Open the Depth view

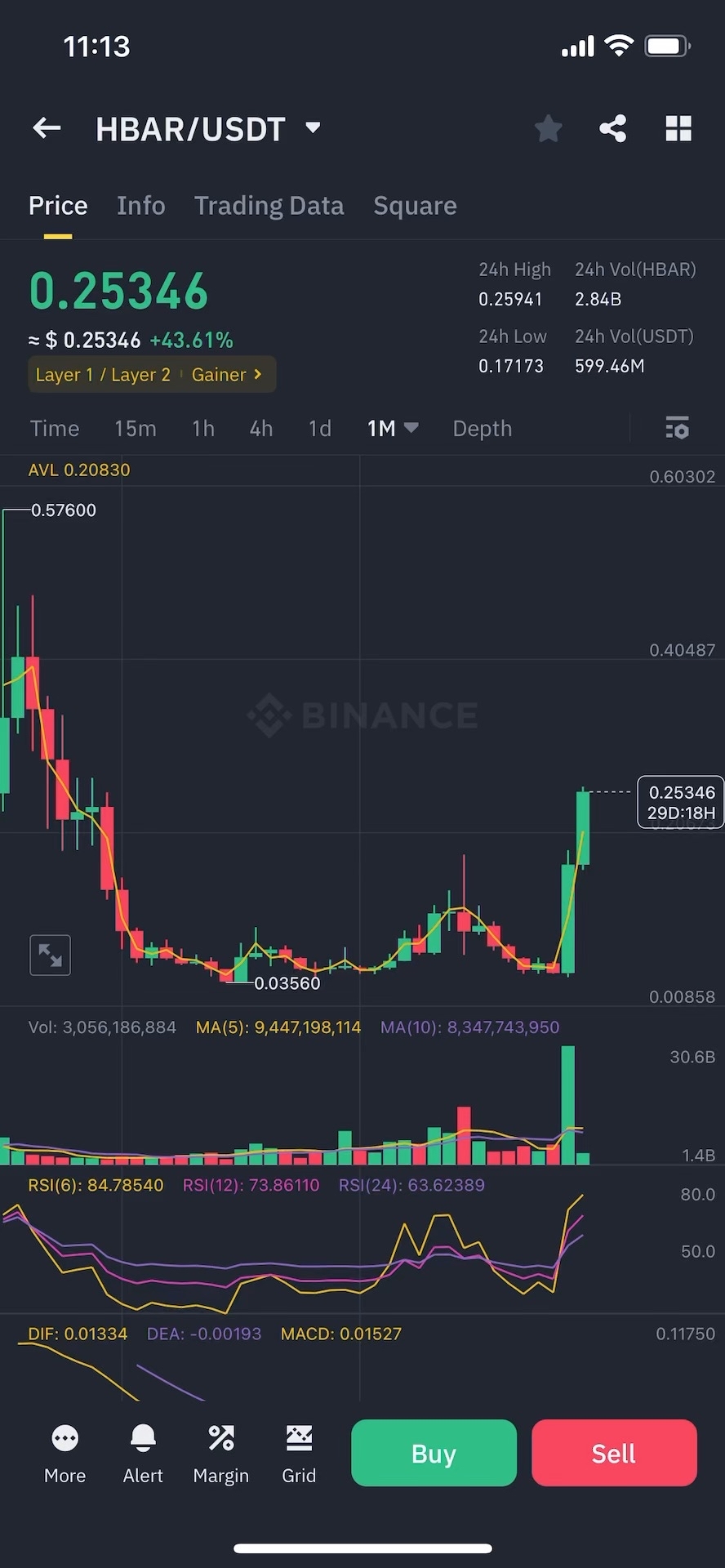[482, 428]
